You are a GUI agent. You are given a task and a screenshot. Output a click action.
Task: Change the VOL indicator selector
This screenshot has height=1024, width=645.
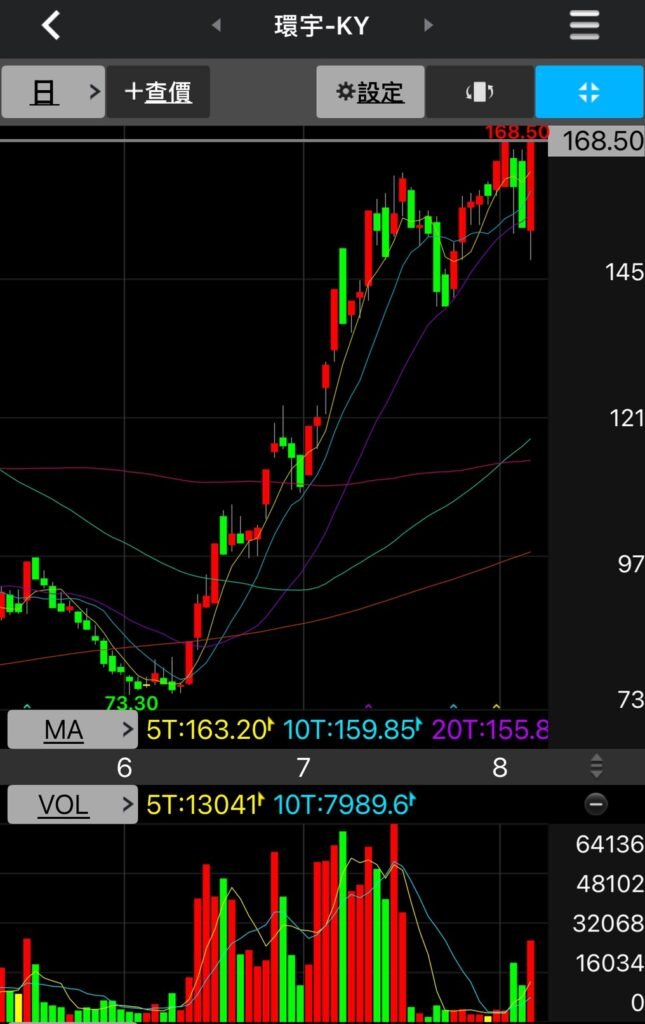tap(72, 804)
